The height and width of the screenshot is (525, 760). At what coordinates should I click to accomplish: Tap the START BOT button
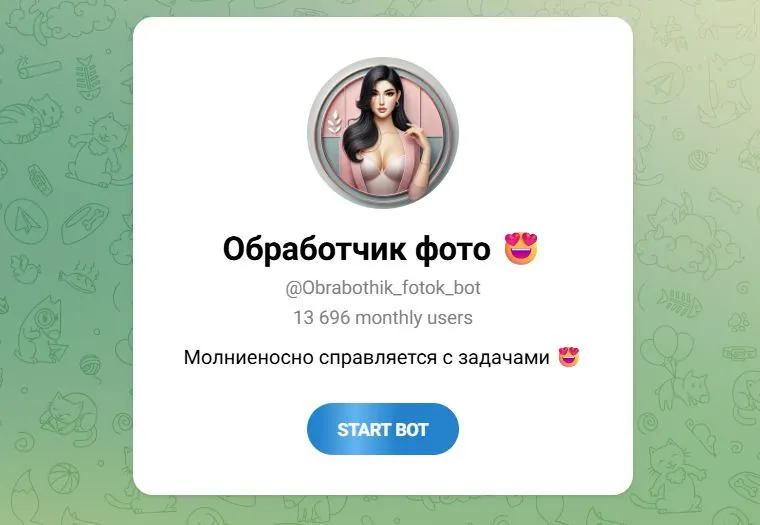point(382,430)
